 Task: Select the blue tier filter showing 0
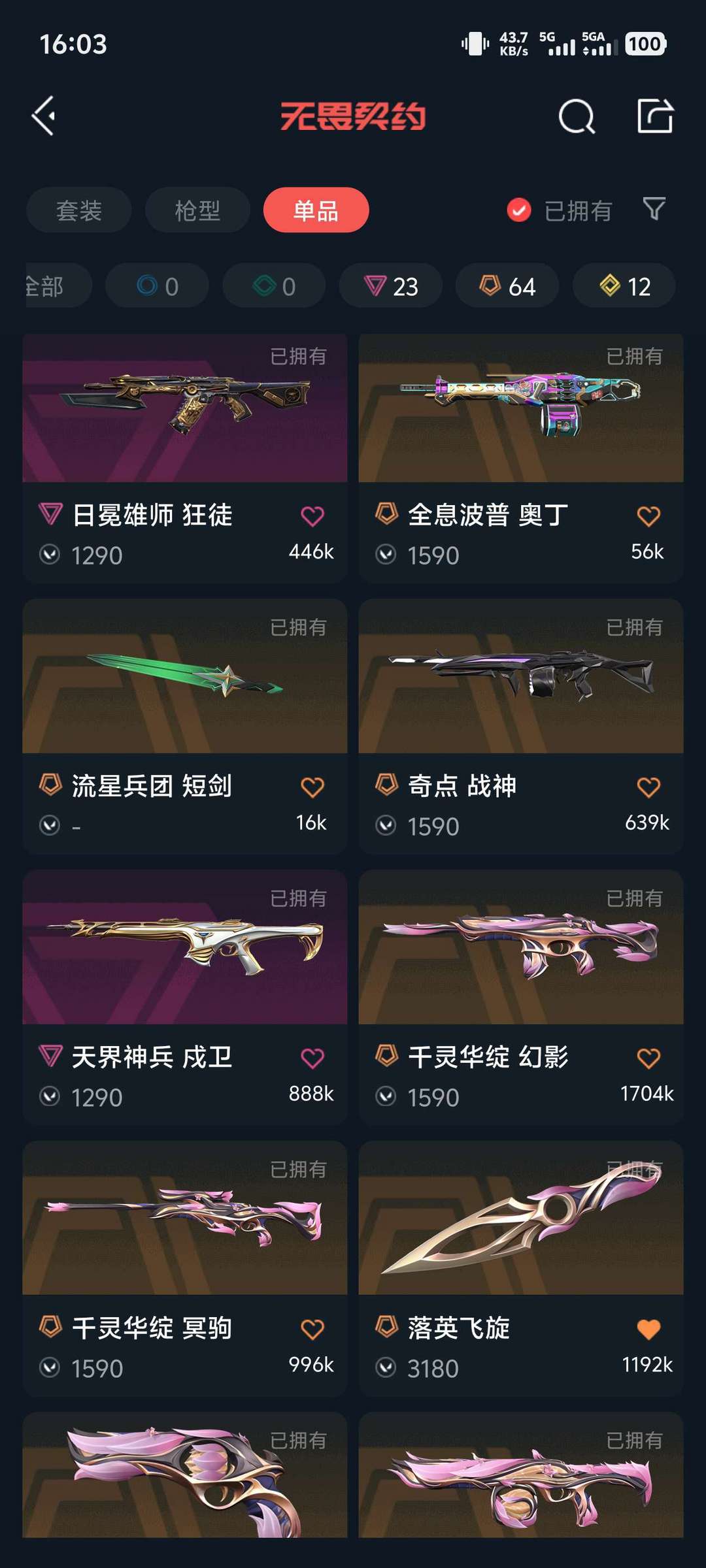point(156,286)
